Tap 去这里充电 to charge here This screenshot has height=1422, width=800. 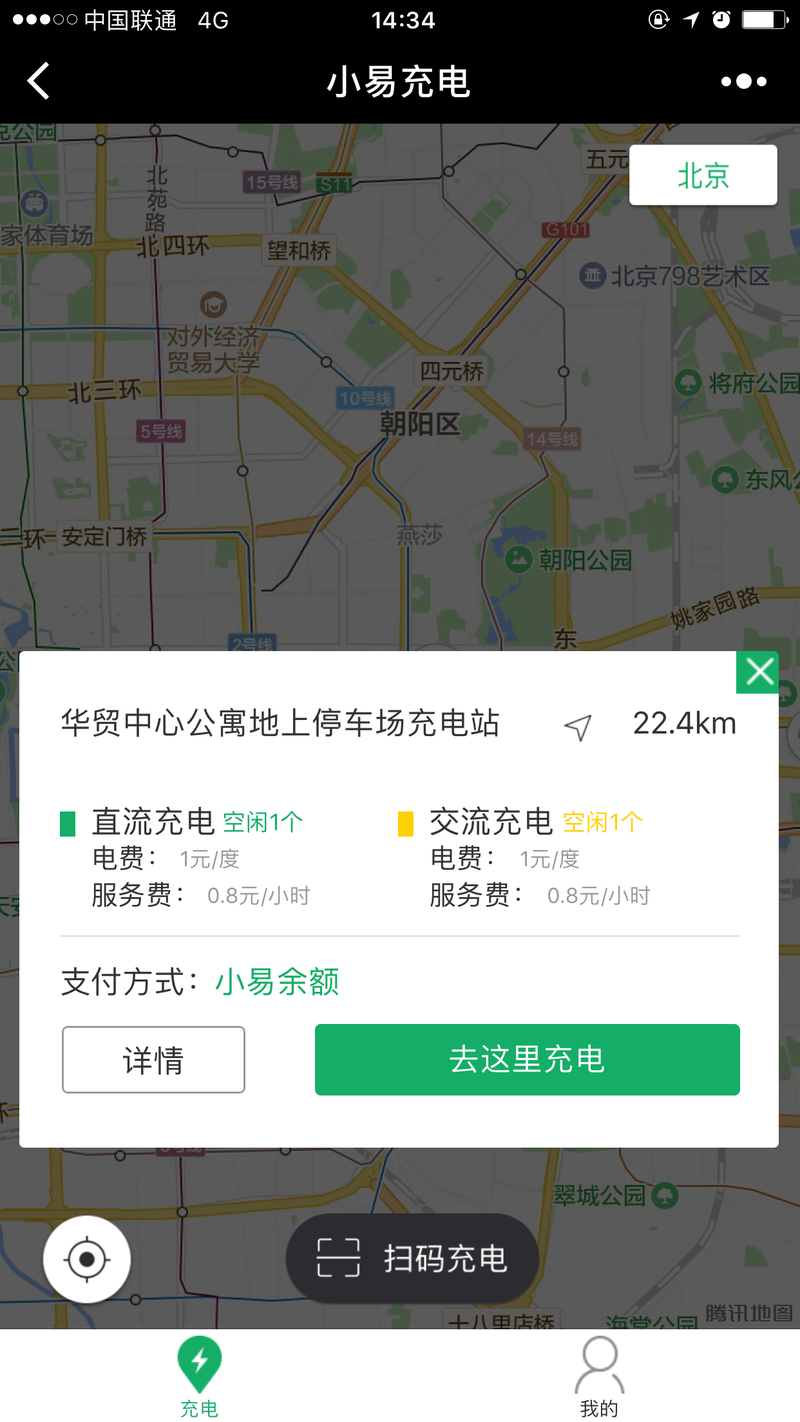pos(527,1060)
